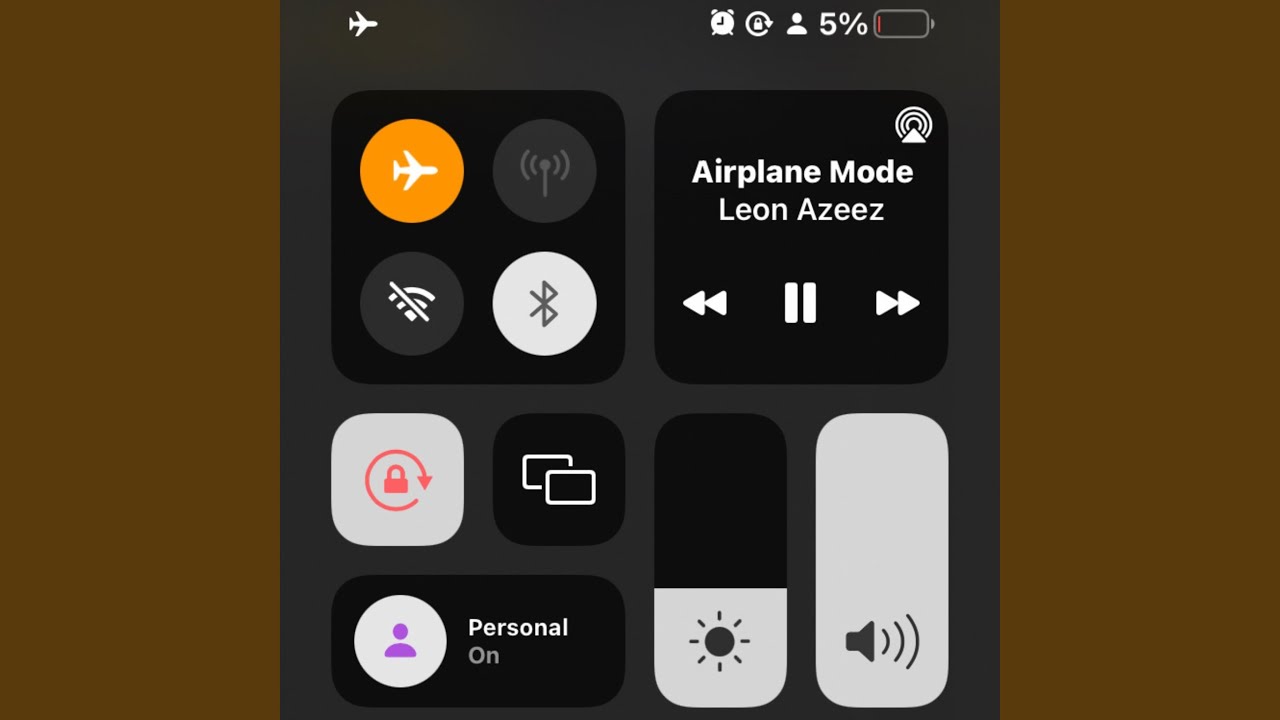Open the AirPlay output picker

click(913, 126)
